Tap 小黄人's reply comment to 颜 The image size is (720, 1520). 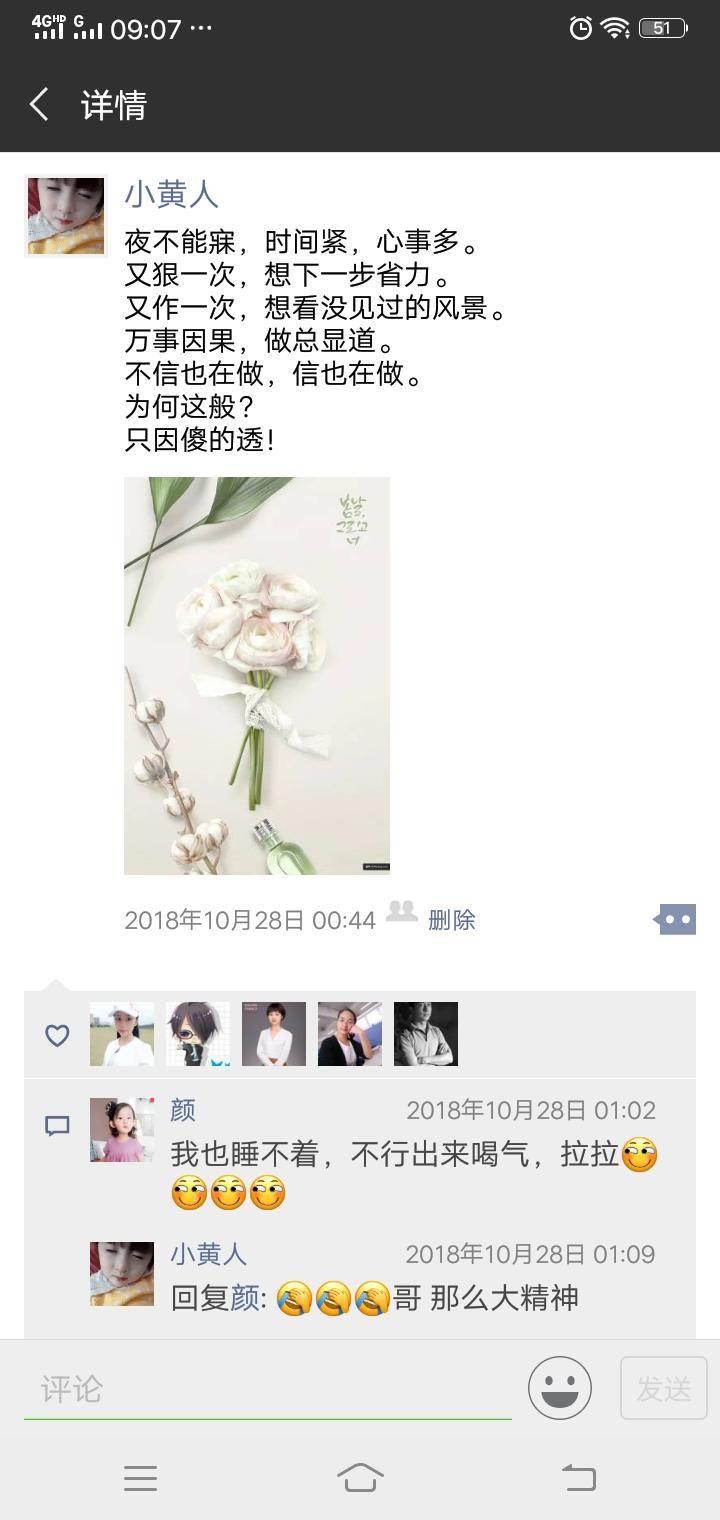[400, 1298]
